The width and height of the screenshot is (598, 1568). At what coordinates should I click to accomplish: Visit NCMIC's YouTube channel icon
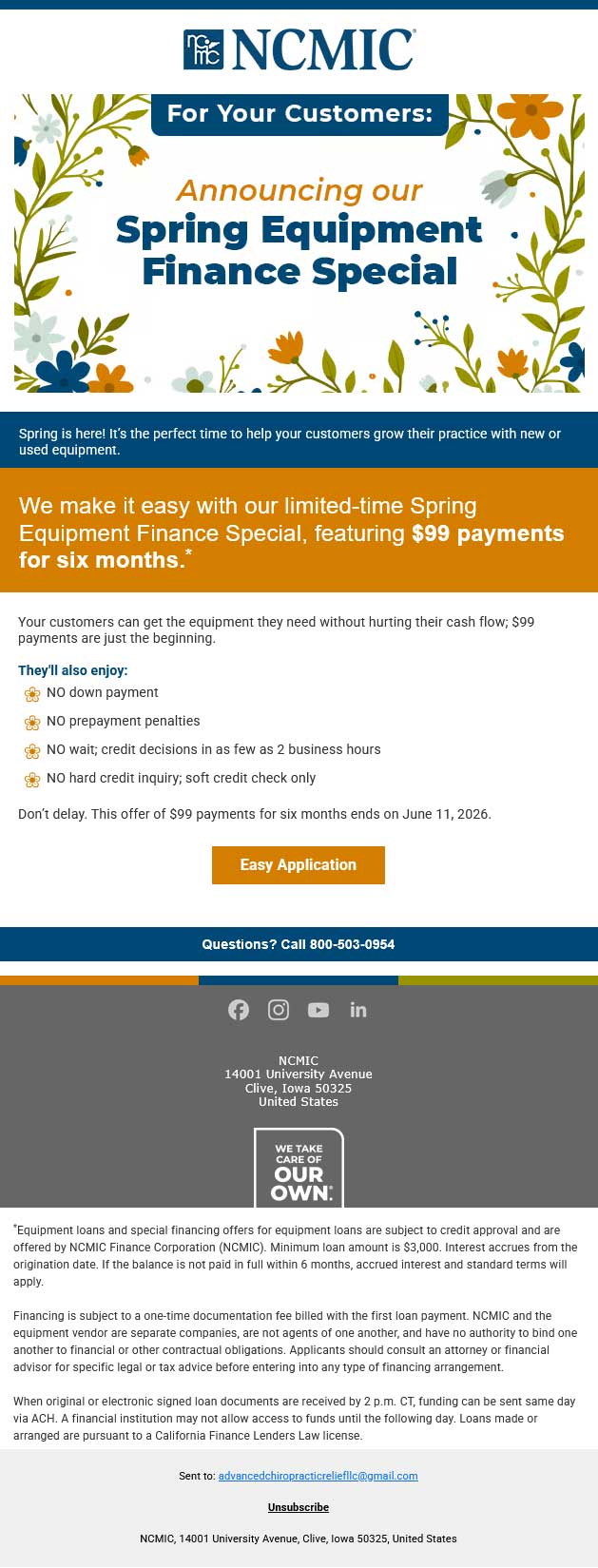pyautogui.click(x=318, y=1010)
